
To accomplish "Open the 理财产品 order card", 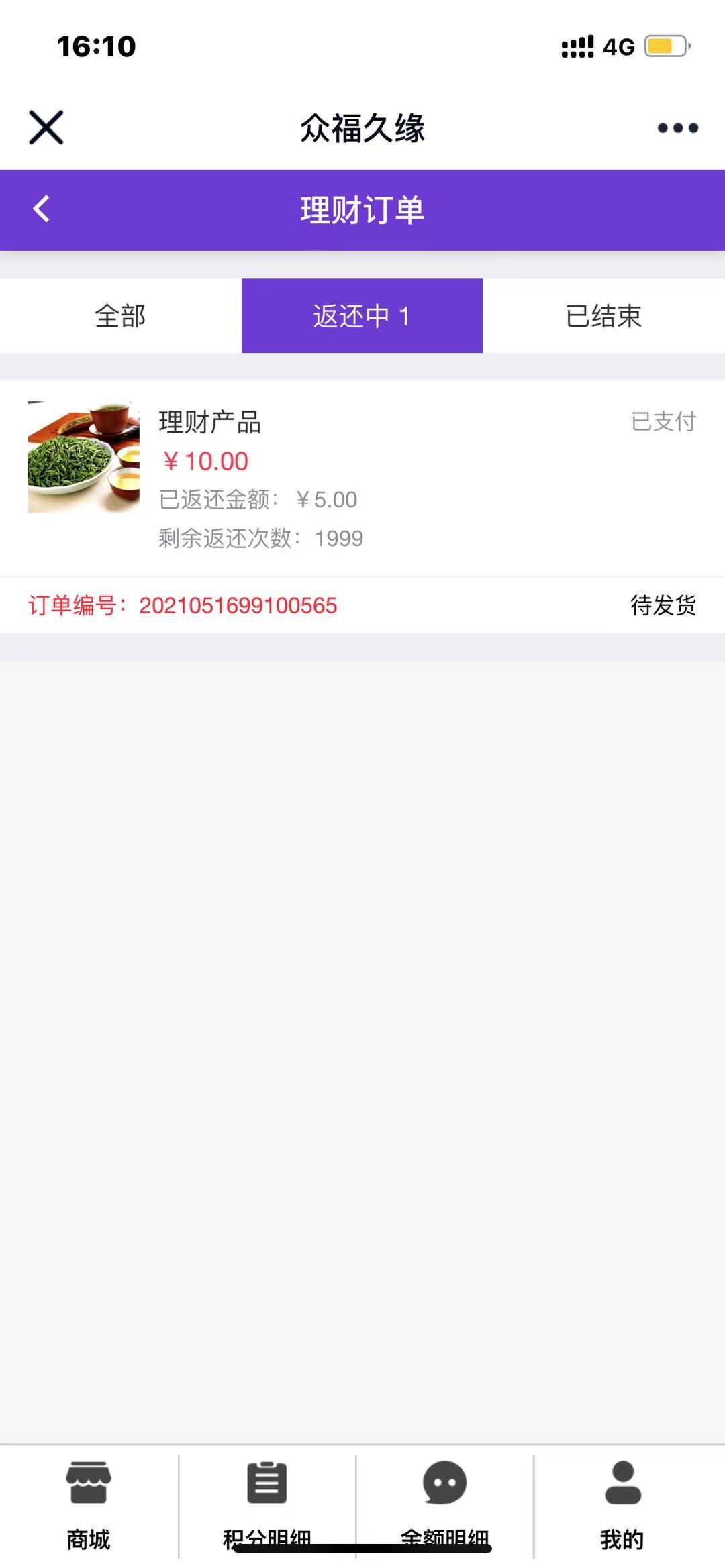I will (x=362, y=478).
